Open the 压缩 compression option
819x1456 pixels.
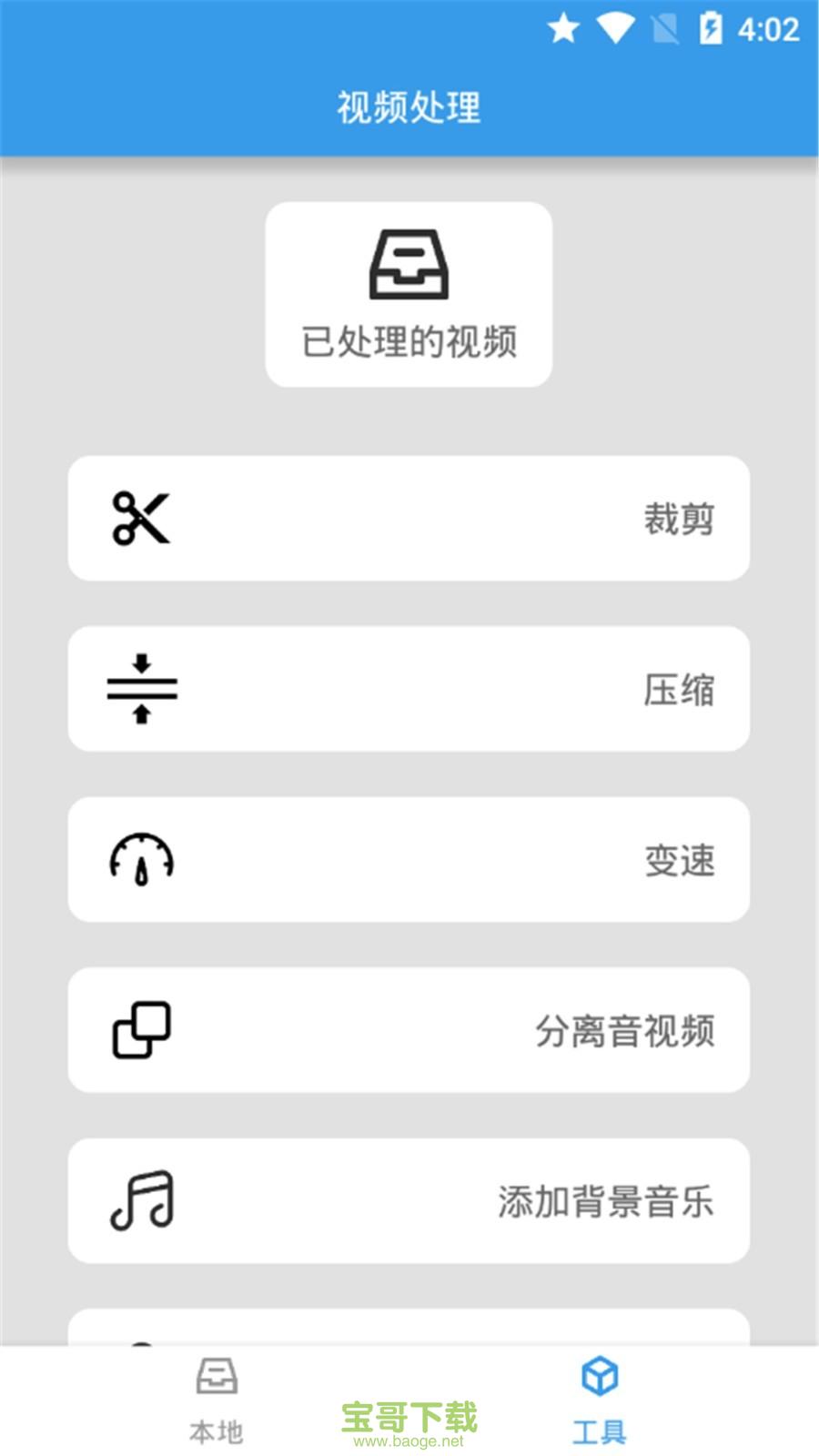(x=408, y=689)
